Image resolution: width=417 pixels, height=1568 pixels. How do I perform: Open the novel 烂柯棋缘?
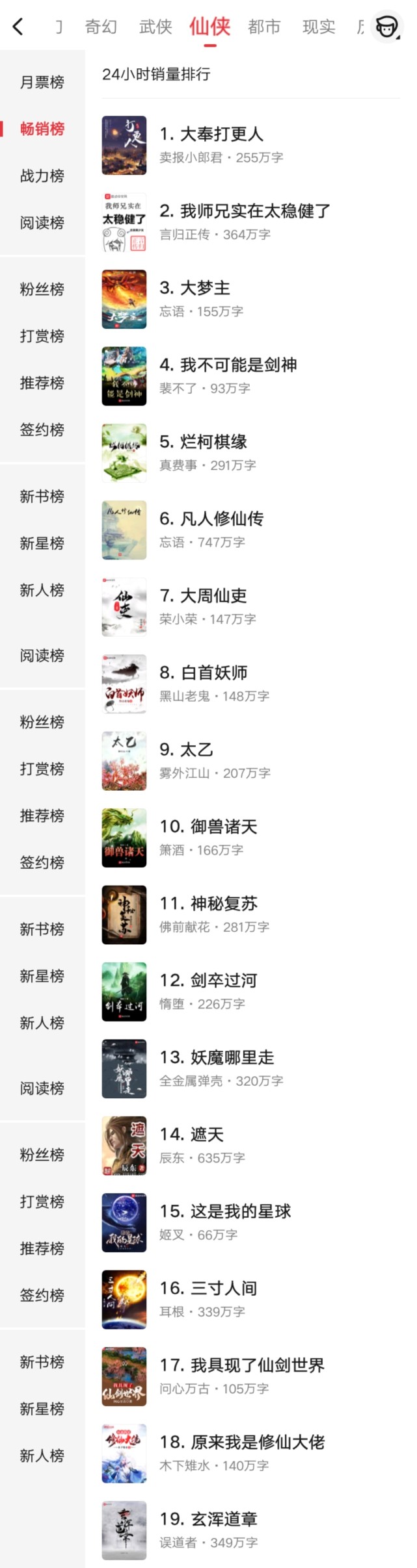(x=204, y=442)
